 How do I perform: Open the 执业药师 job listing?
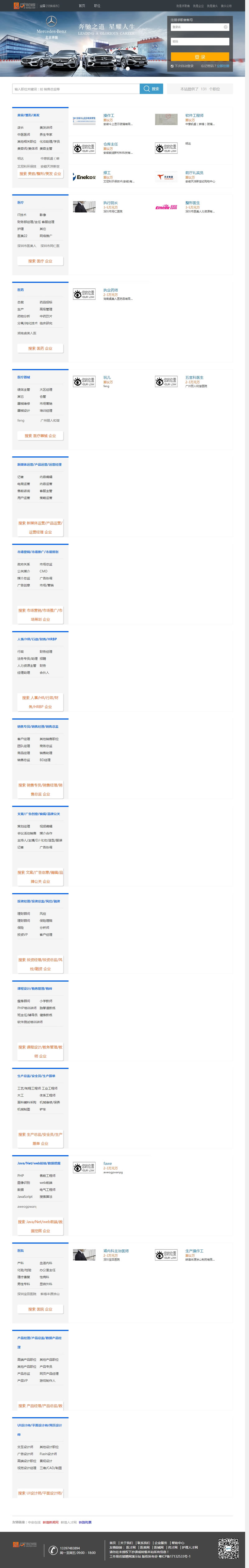point(110,290)
